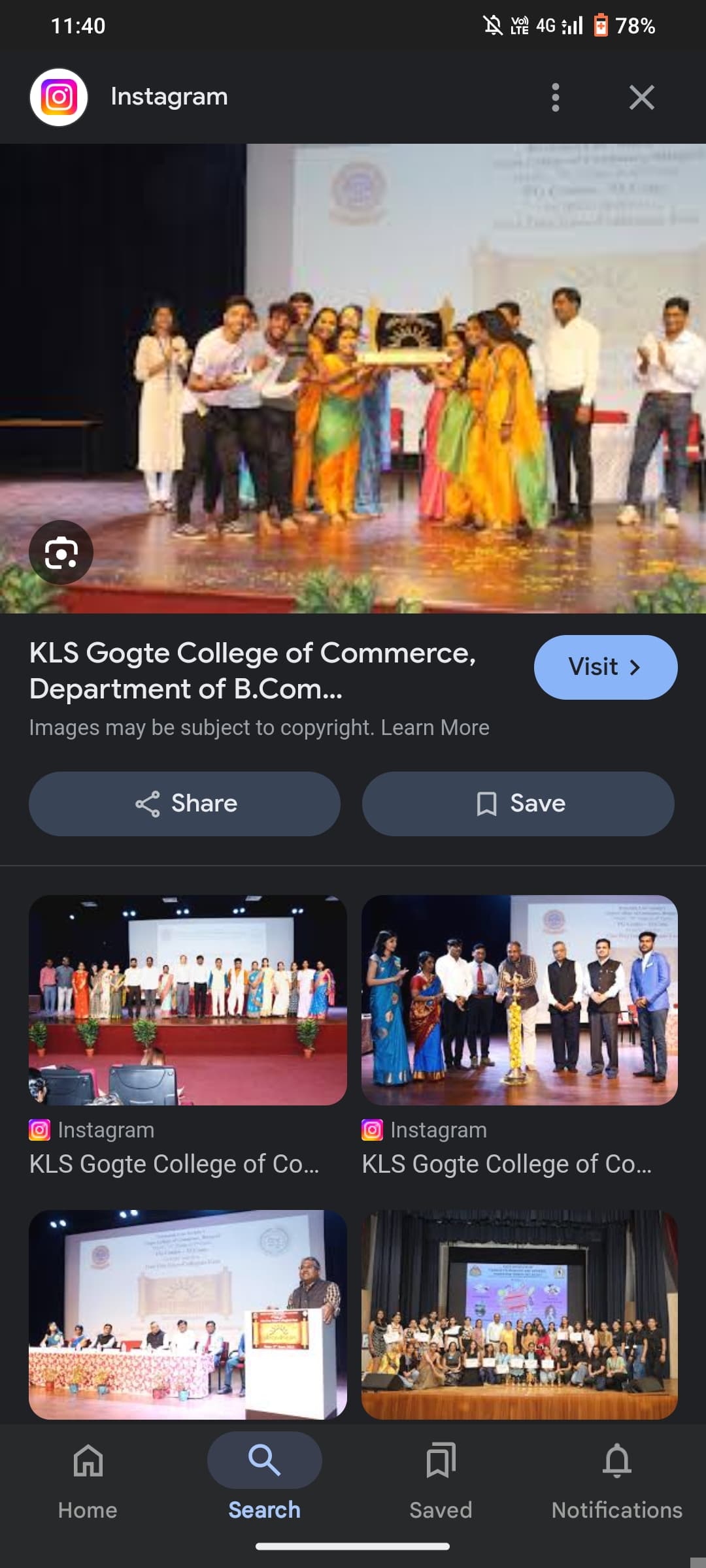The height and width of the screenshot is (1568, 706).
Task: Visit the Instagram source page
Action: [x=605, y=667]
